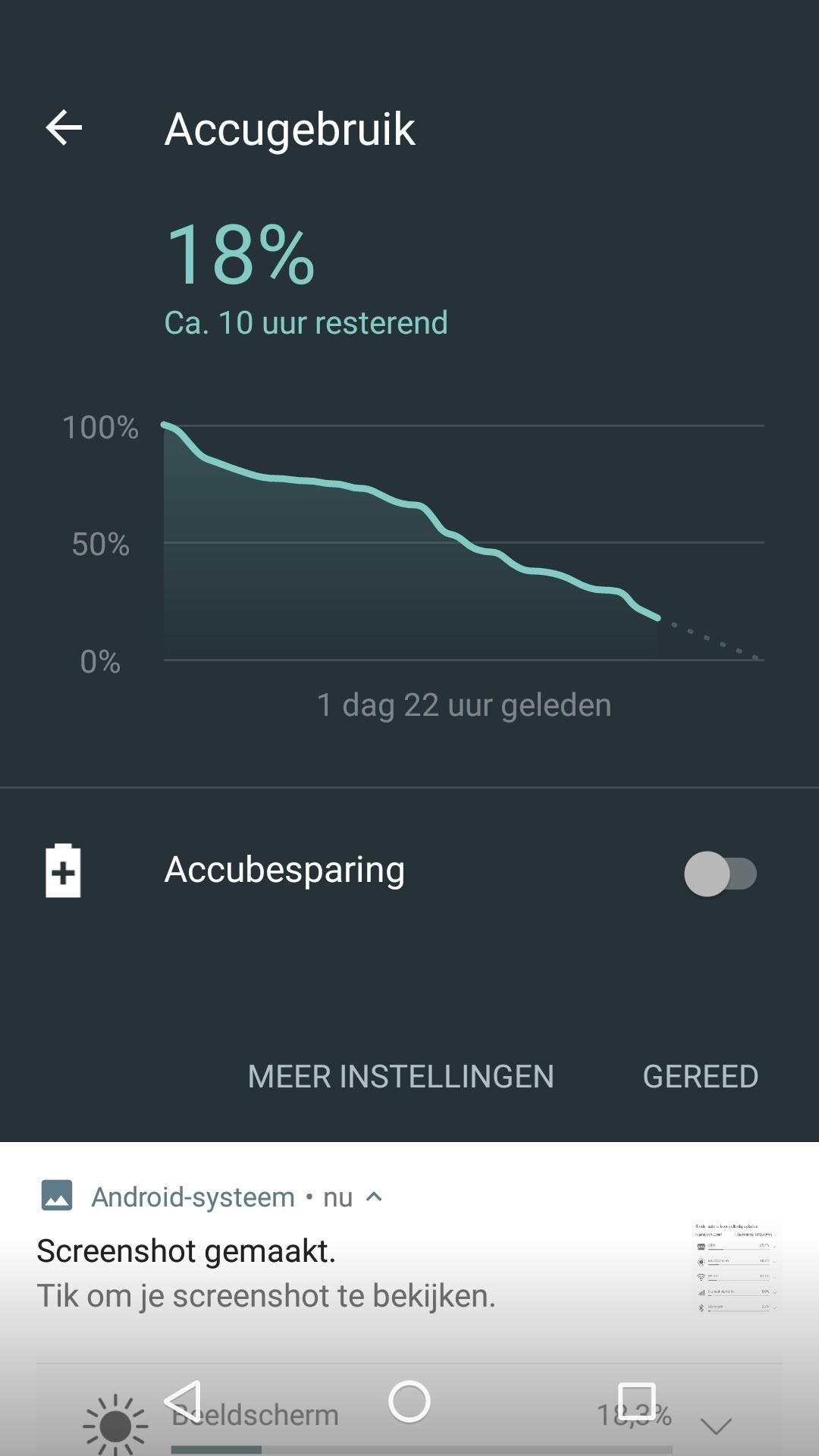The width and height of the screenshot is (819, 1456).
Task: Toggle the Accubesparing switch
Action: (720, 874)
